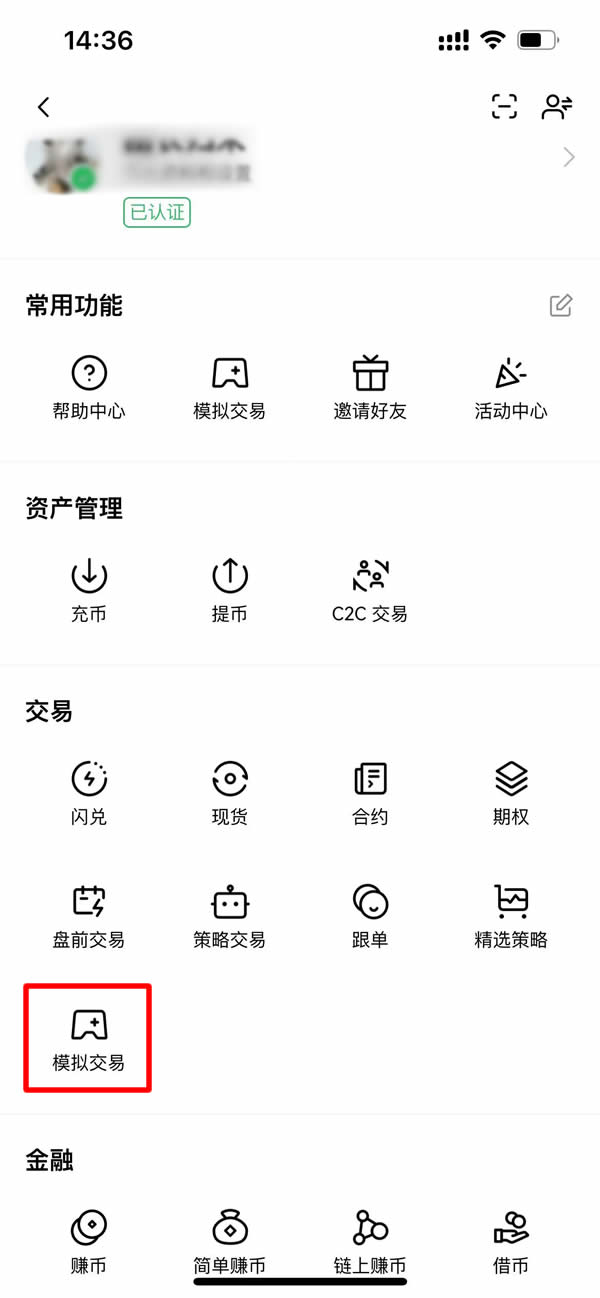Open 模拟交易 under the 交易 section

[x=89, y=1038]
